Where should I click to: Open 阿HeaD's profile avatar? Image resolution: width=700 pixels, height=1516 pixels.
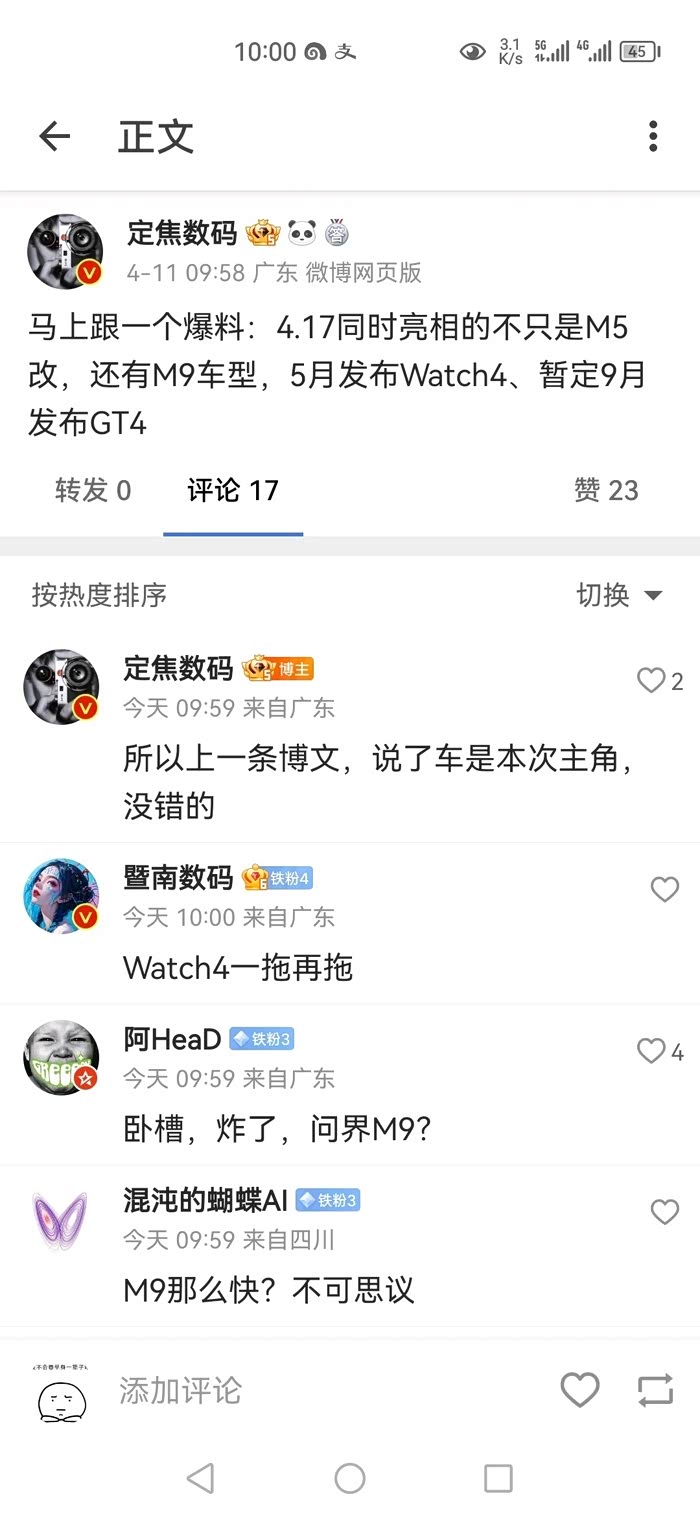(x=61, y=1057)
